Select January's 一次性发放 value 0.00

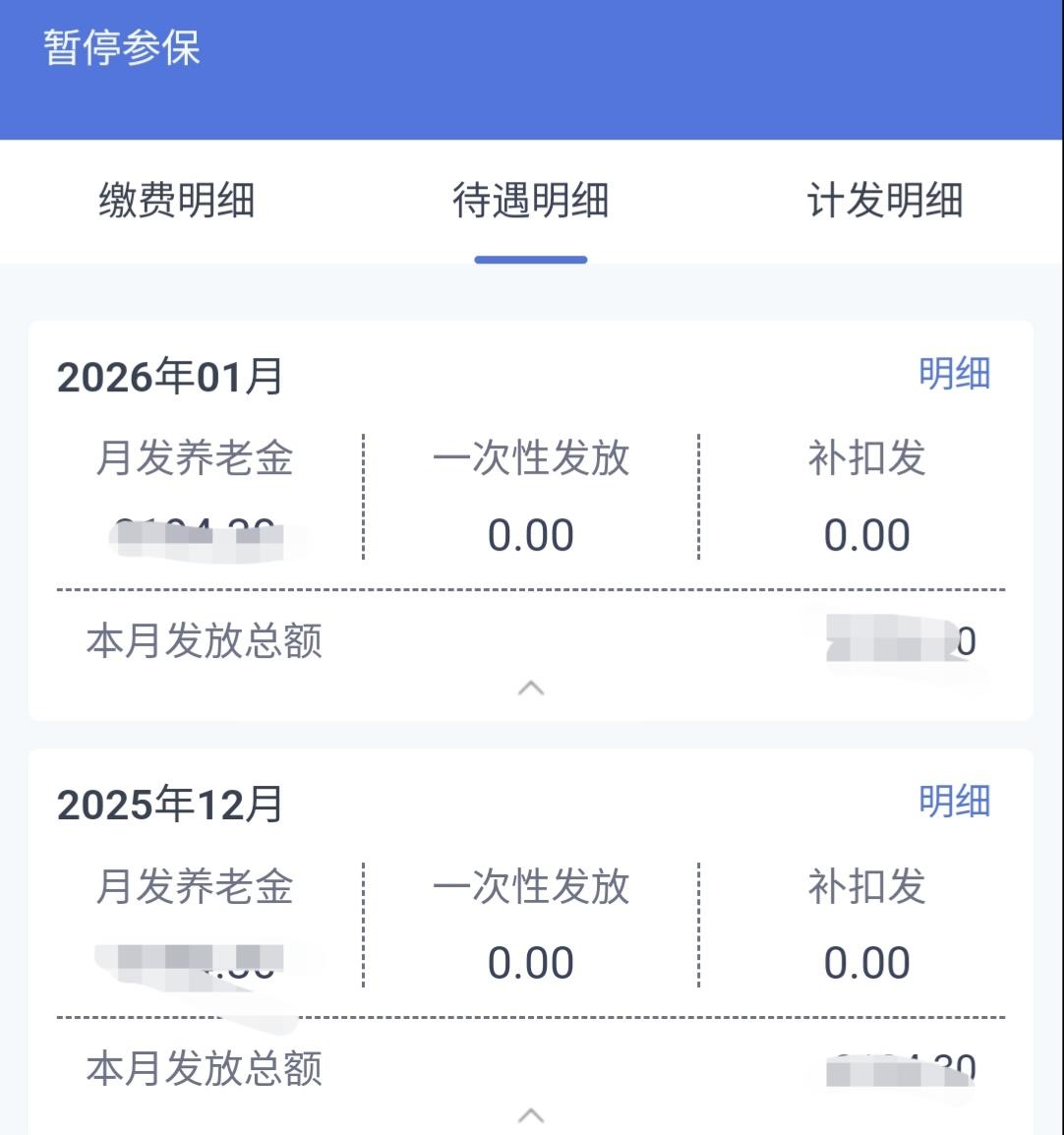tap(532, 533)
